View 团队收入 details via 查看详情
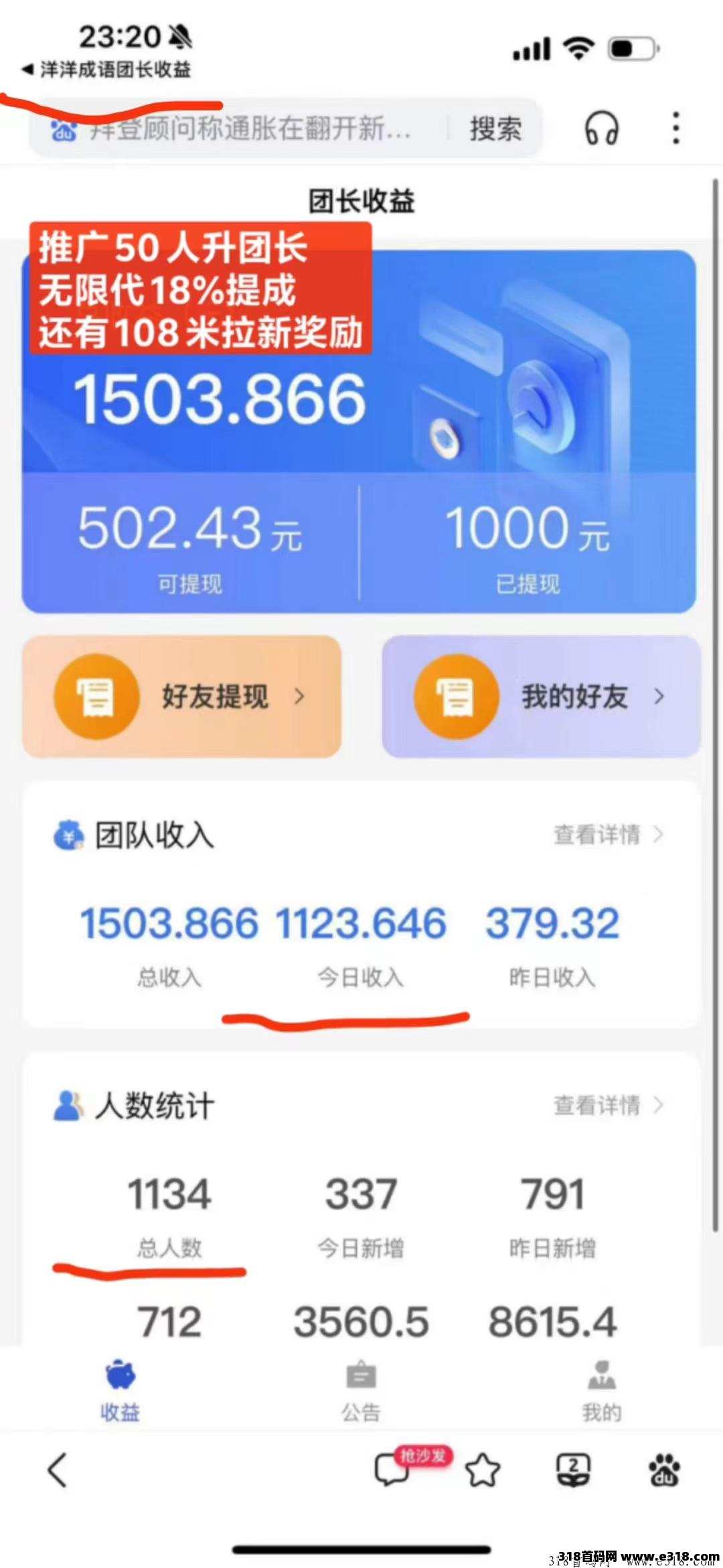 [x=608, y=835]
